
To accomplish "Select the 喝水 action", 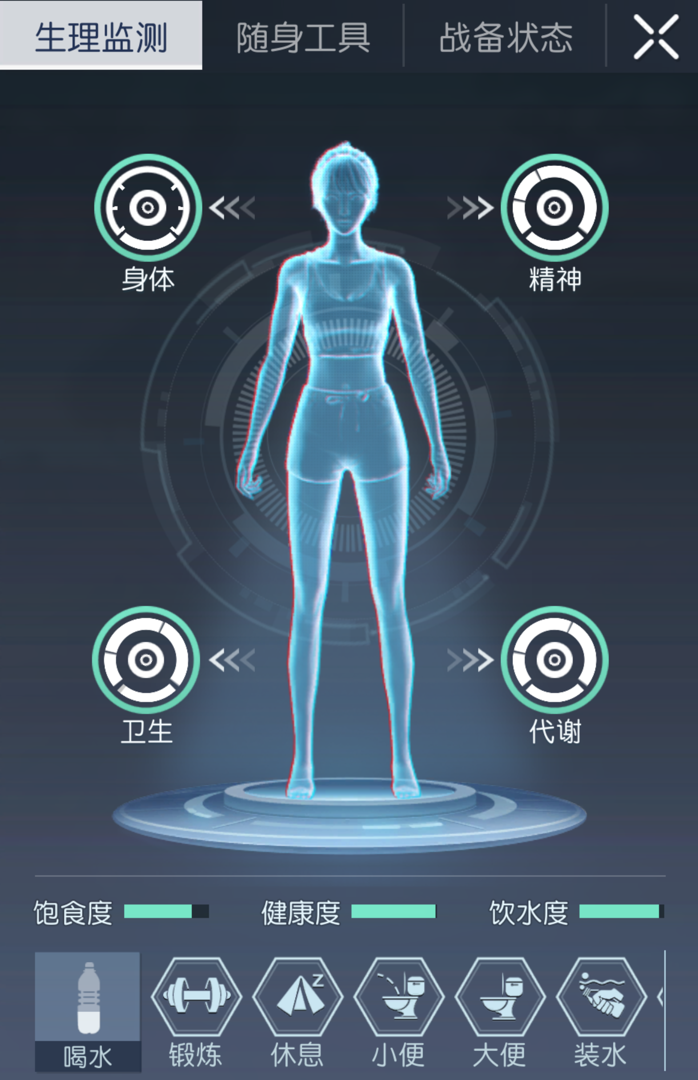I will [x=88, y=1008].
